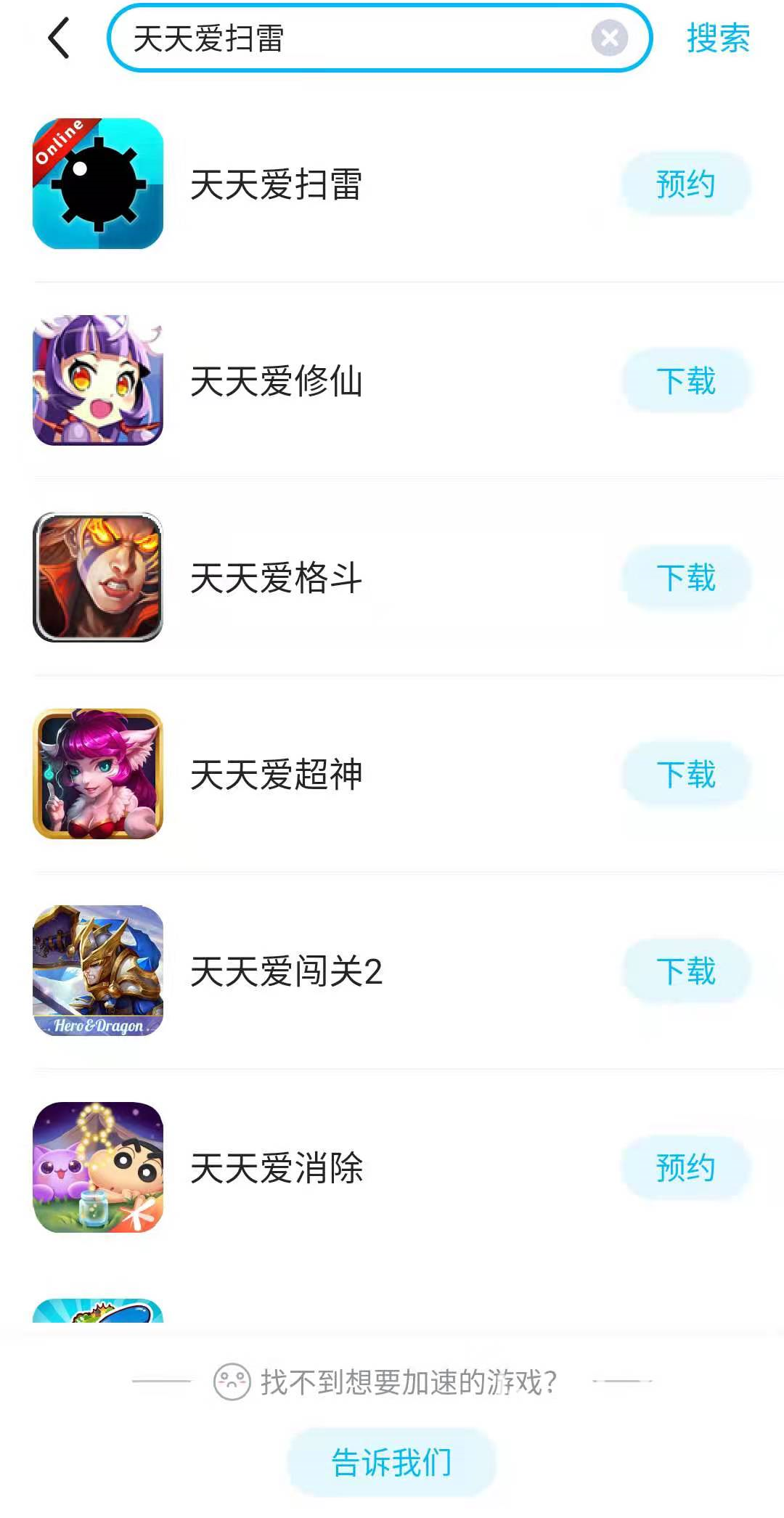The height and width of the screenshot is (1518, 784).
Task: Open the 天天爱修仙 game result
Action: (276, 381)
